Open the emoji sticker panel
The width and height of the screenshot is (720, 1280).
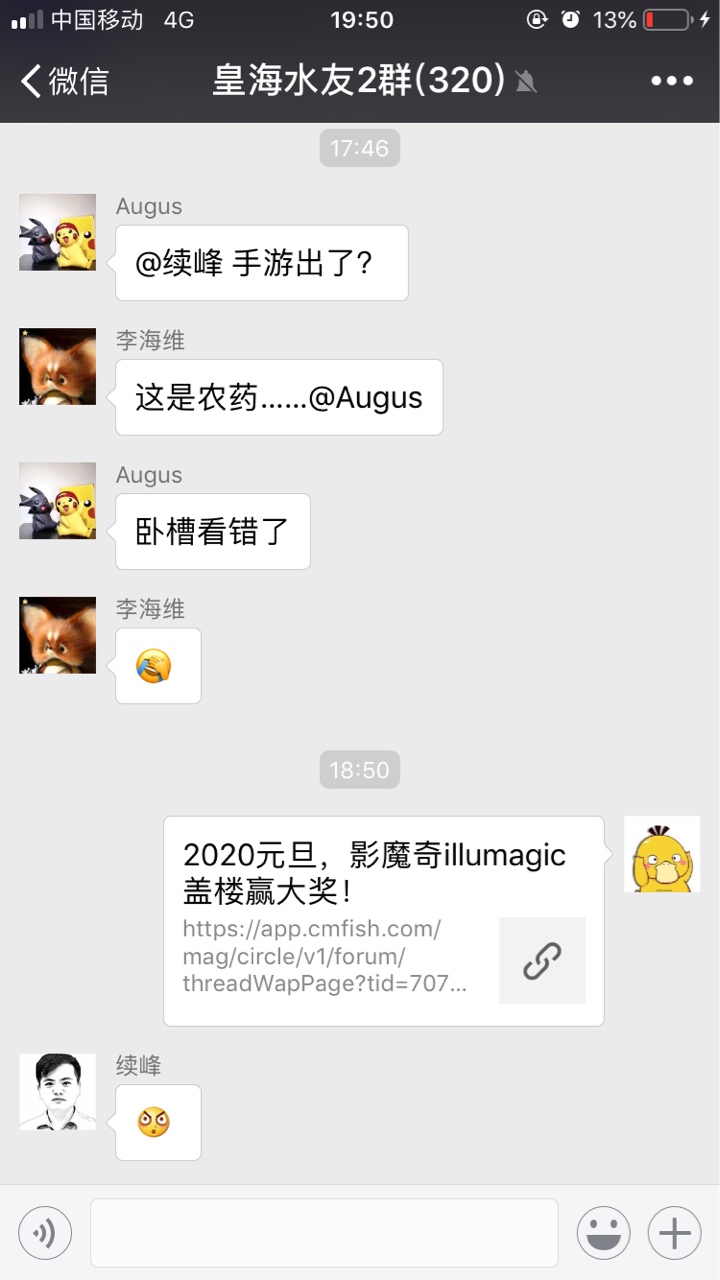click(x=603, y=1233)
